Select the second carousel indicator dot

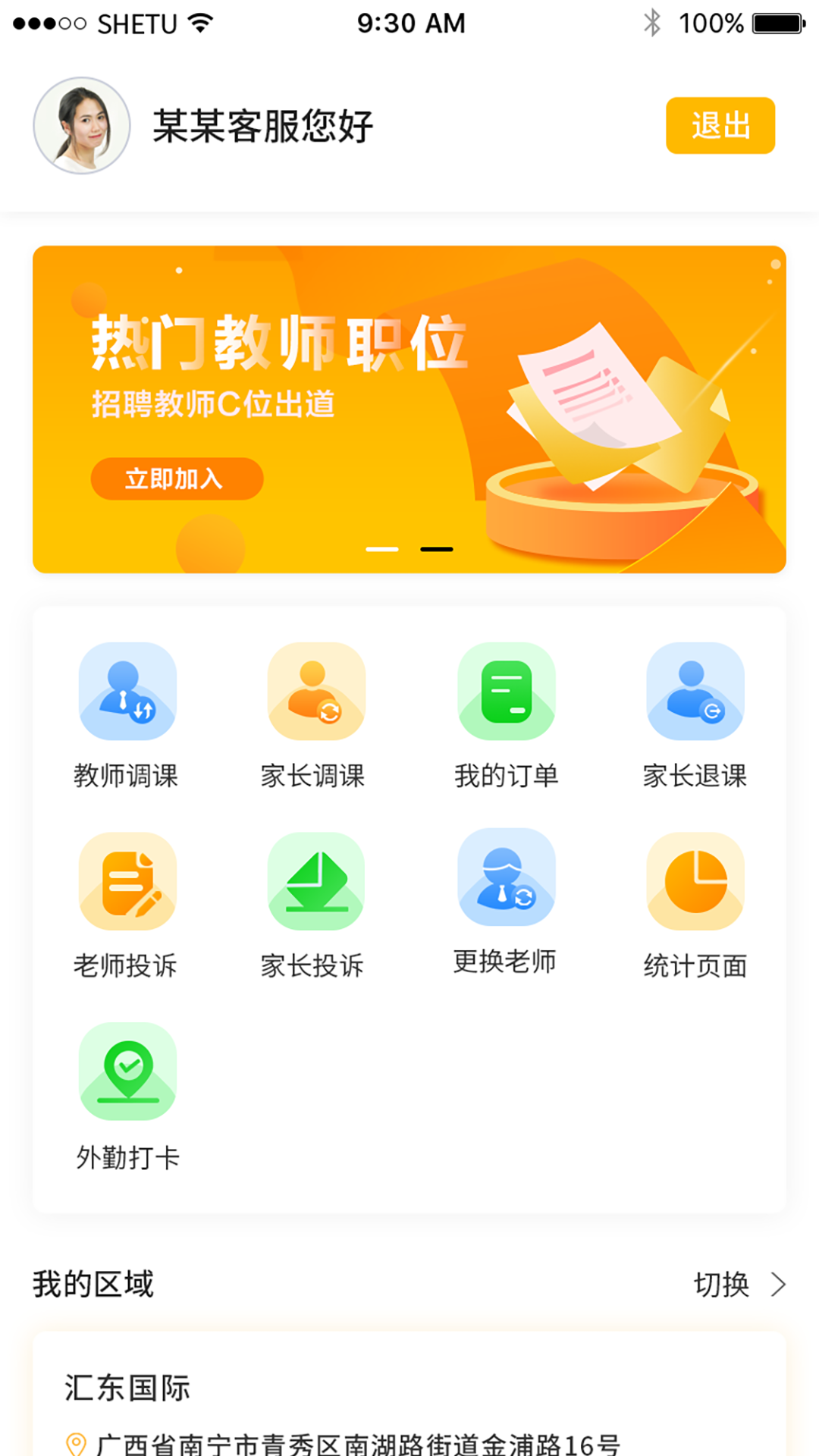pyautogui.click(x=436, y=548)
